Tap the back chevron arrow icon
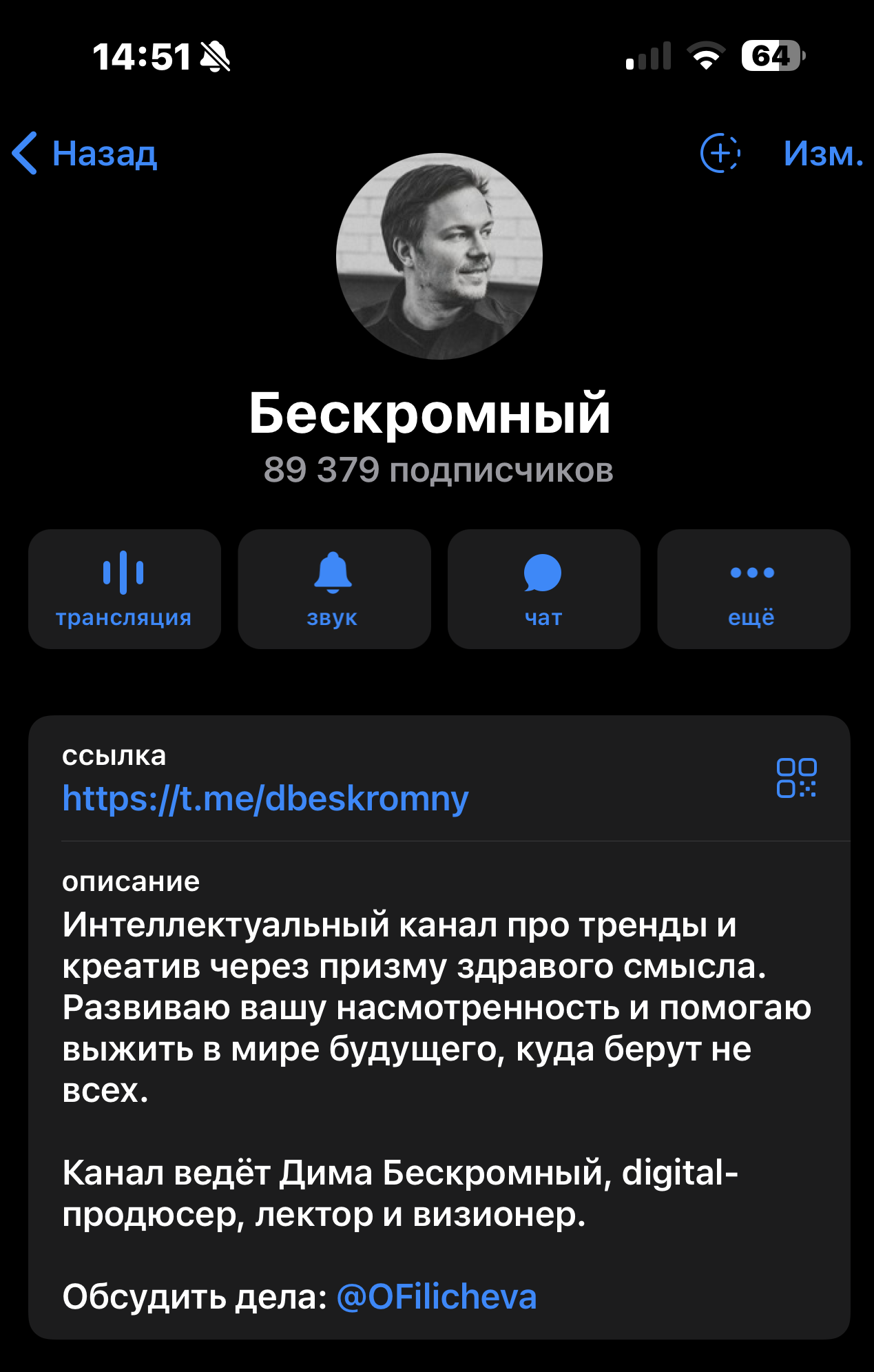 point(24,153)
